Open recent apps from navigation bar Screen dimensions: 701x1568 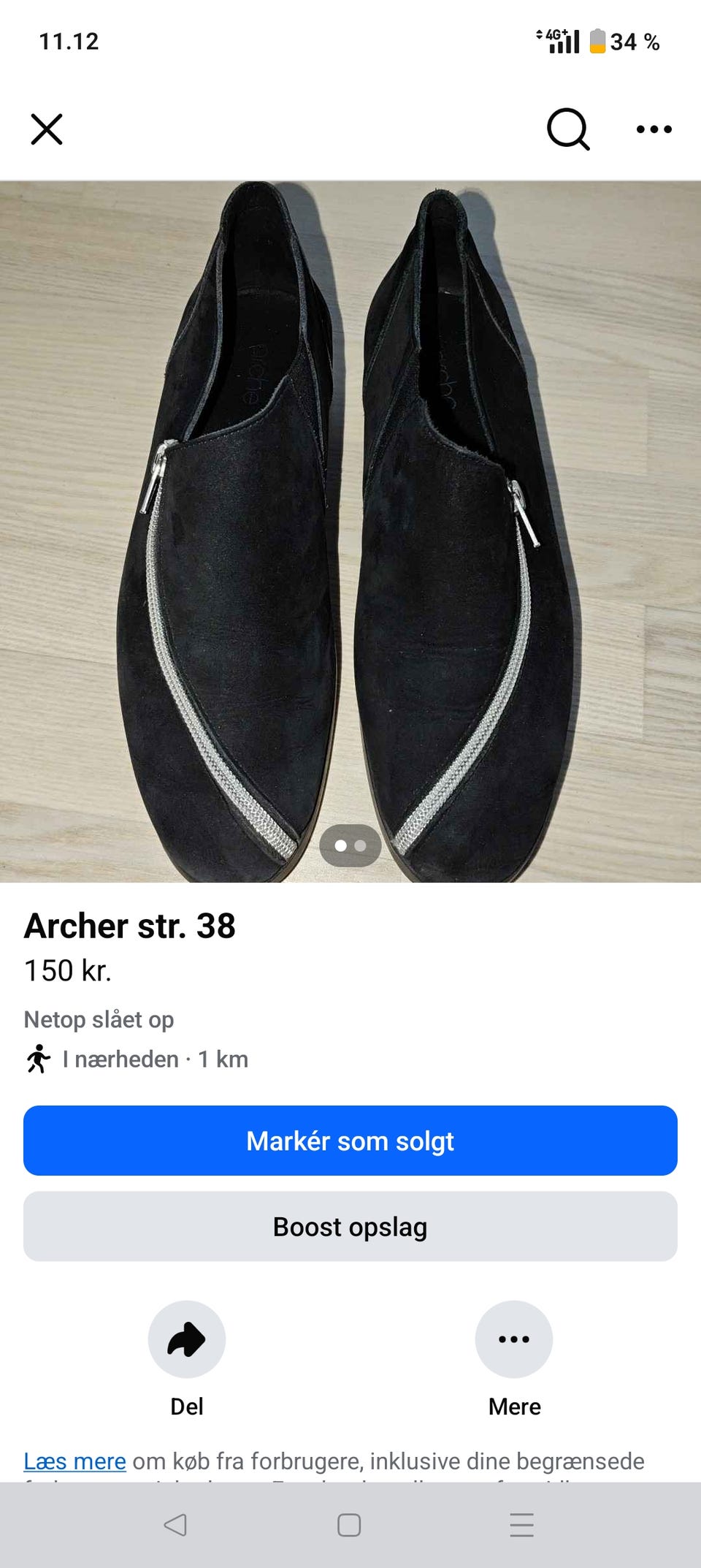coord(521,1525)
